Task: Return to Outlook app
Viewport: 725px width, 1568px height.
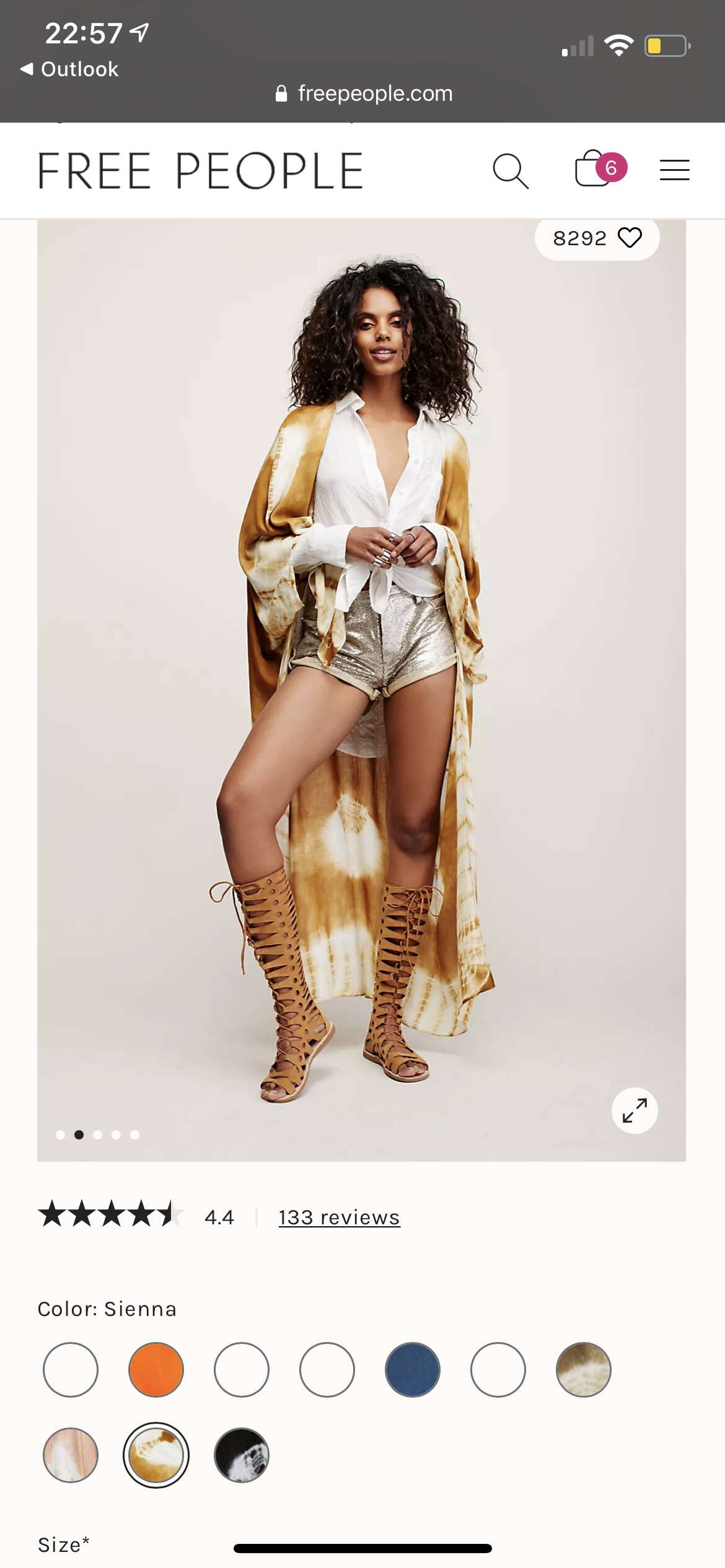Action: tap(69, 69)
